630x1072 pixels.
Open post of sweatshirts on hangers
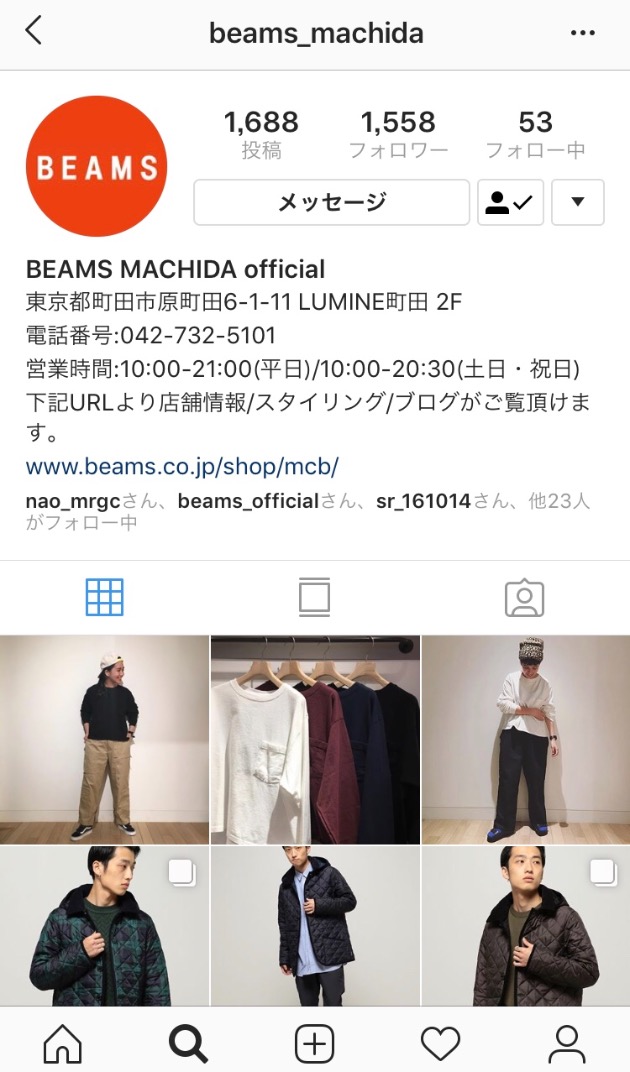315,740
